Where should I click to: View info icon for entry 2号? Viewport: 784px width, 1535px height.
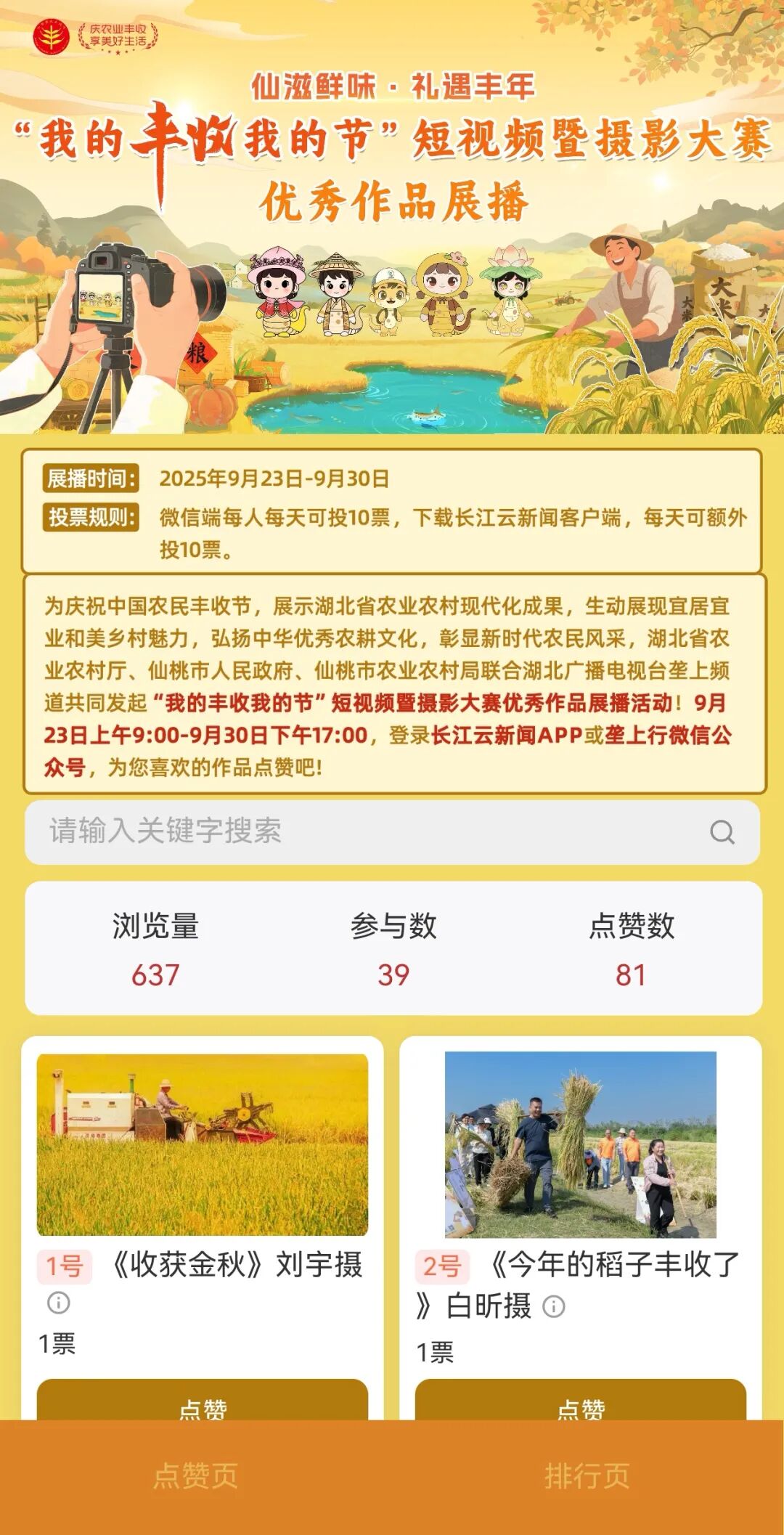coord(554,1307)
